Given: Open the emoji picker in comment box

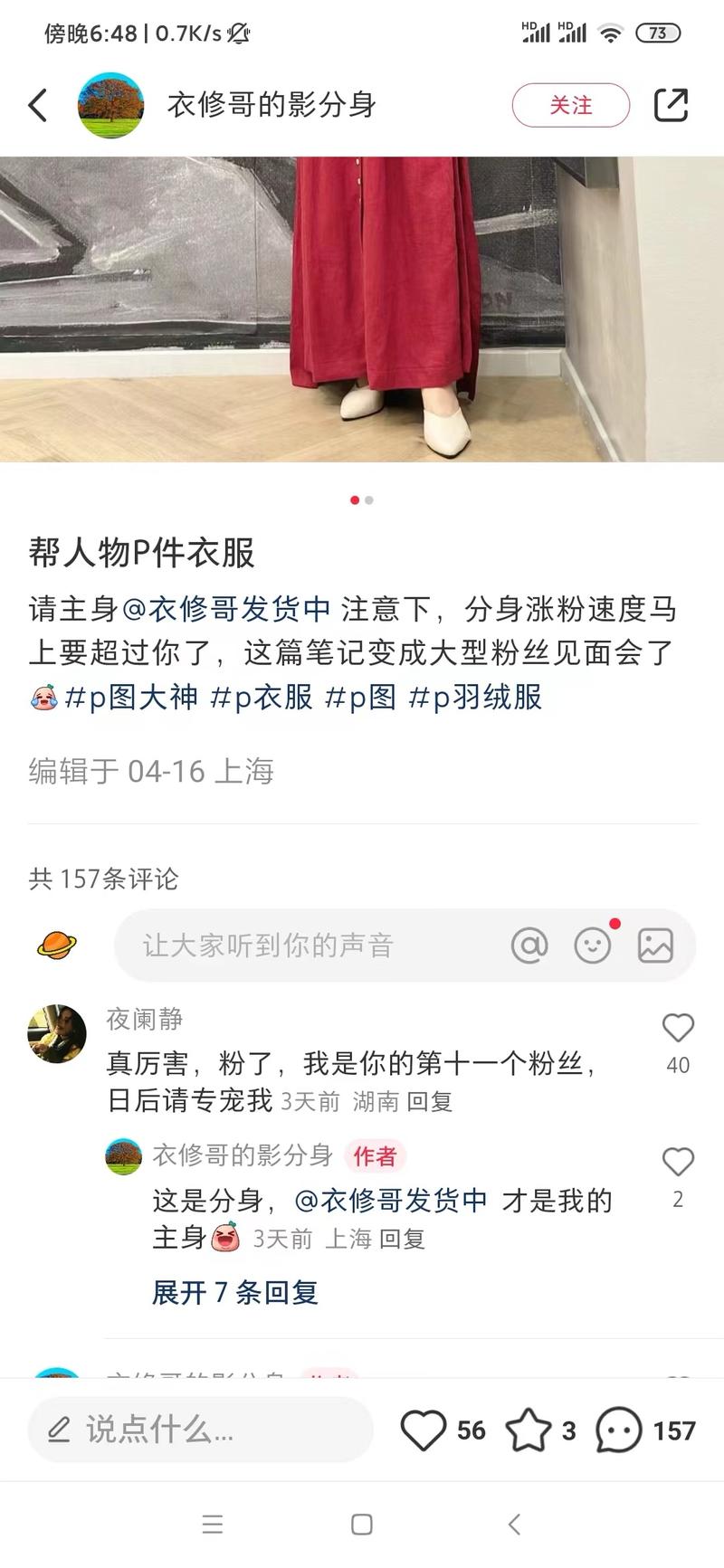Looking at the screenshot, I should click(593, 946).
